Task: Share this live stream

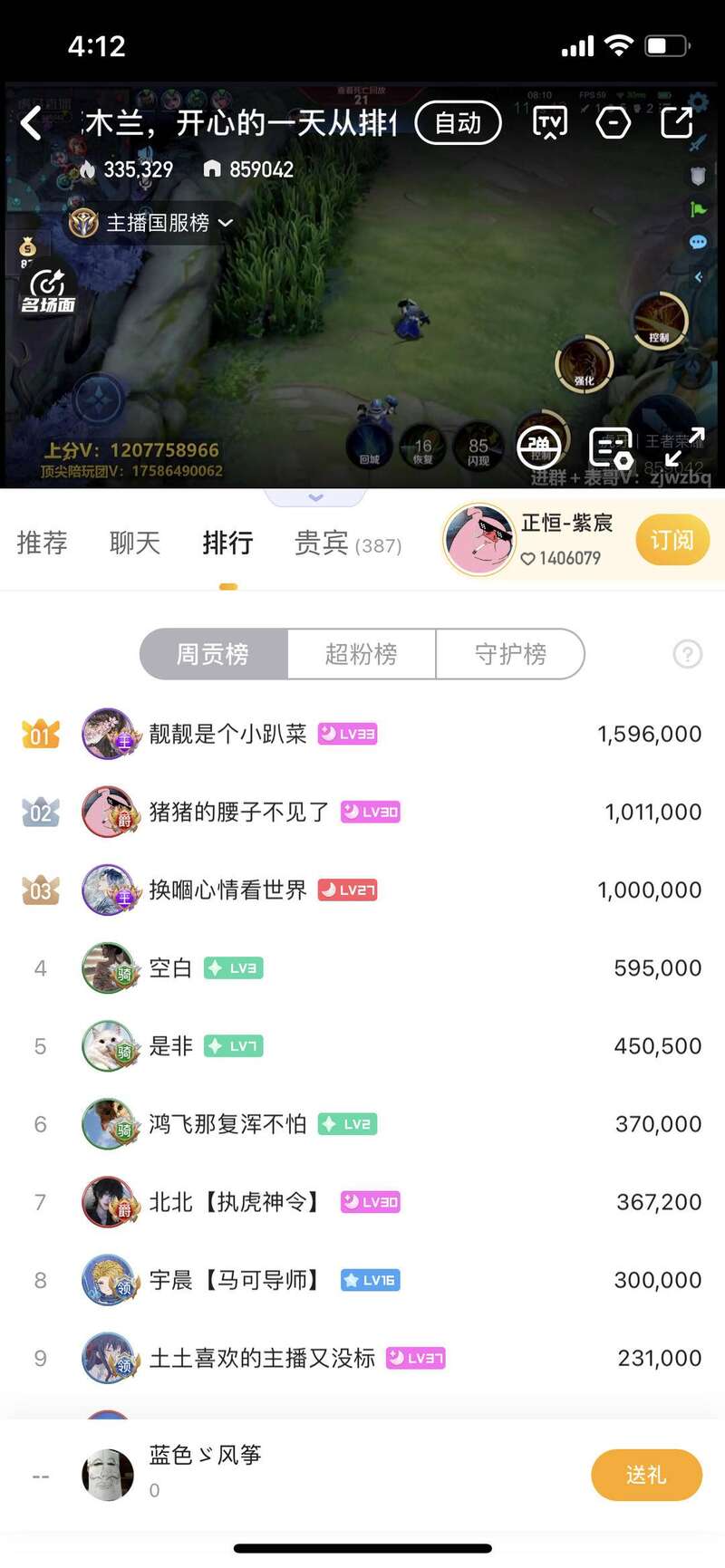Action: click(x=676, y=123)
